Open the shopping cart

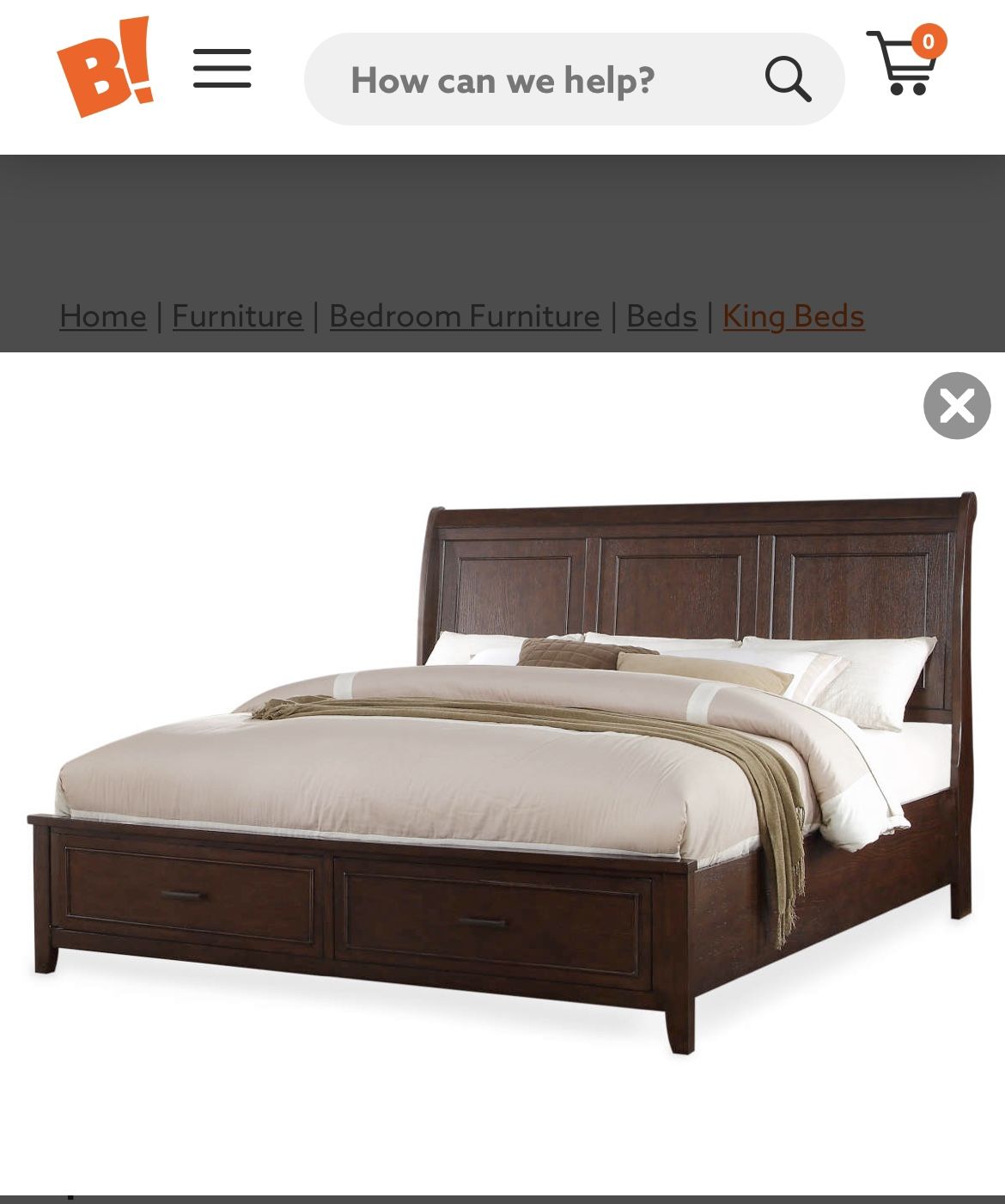904,63
